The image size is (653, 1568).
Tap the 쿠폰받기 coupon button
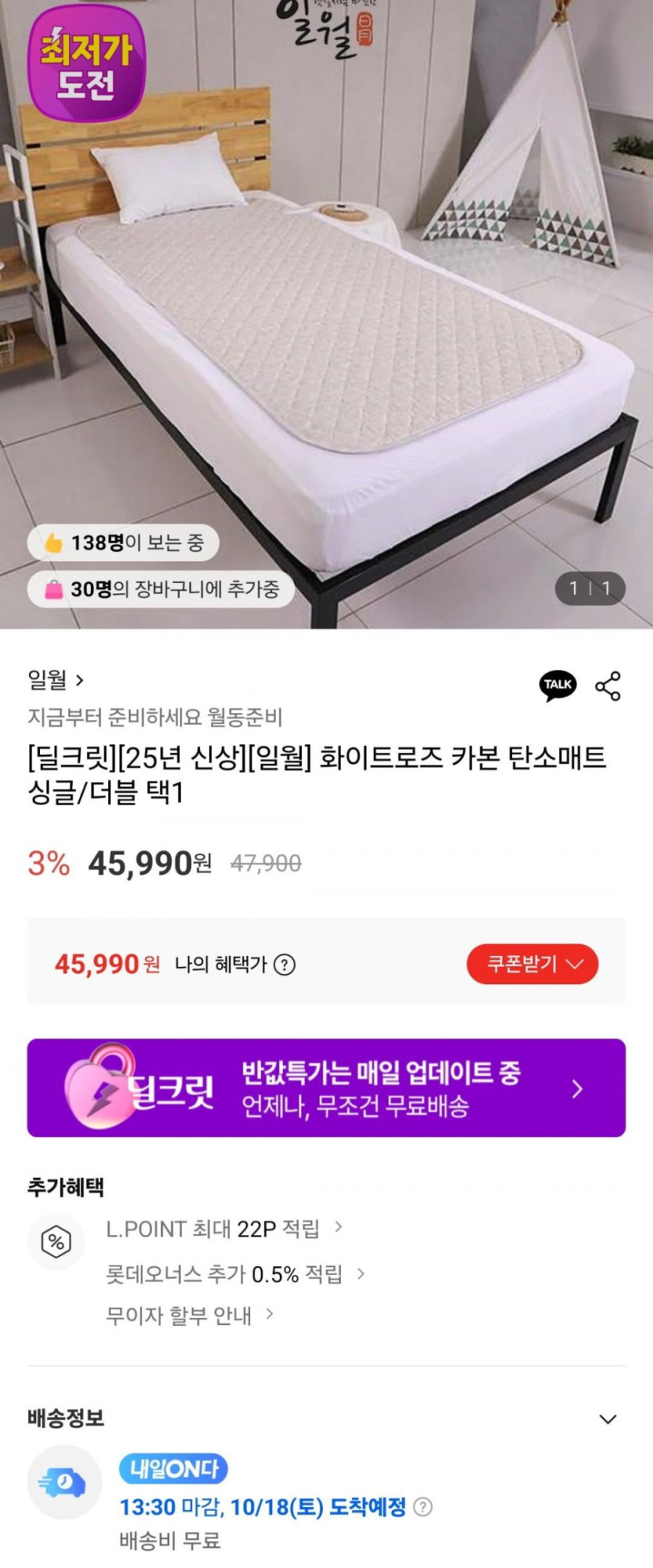533,964
